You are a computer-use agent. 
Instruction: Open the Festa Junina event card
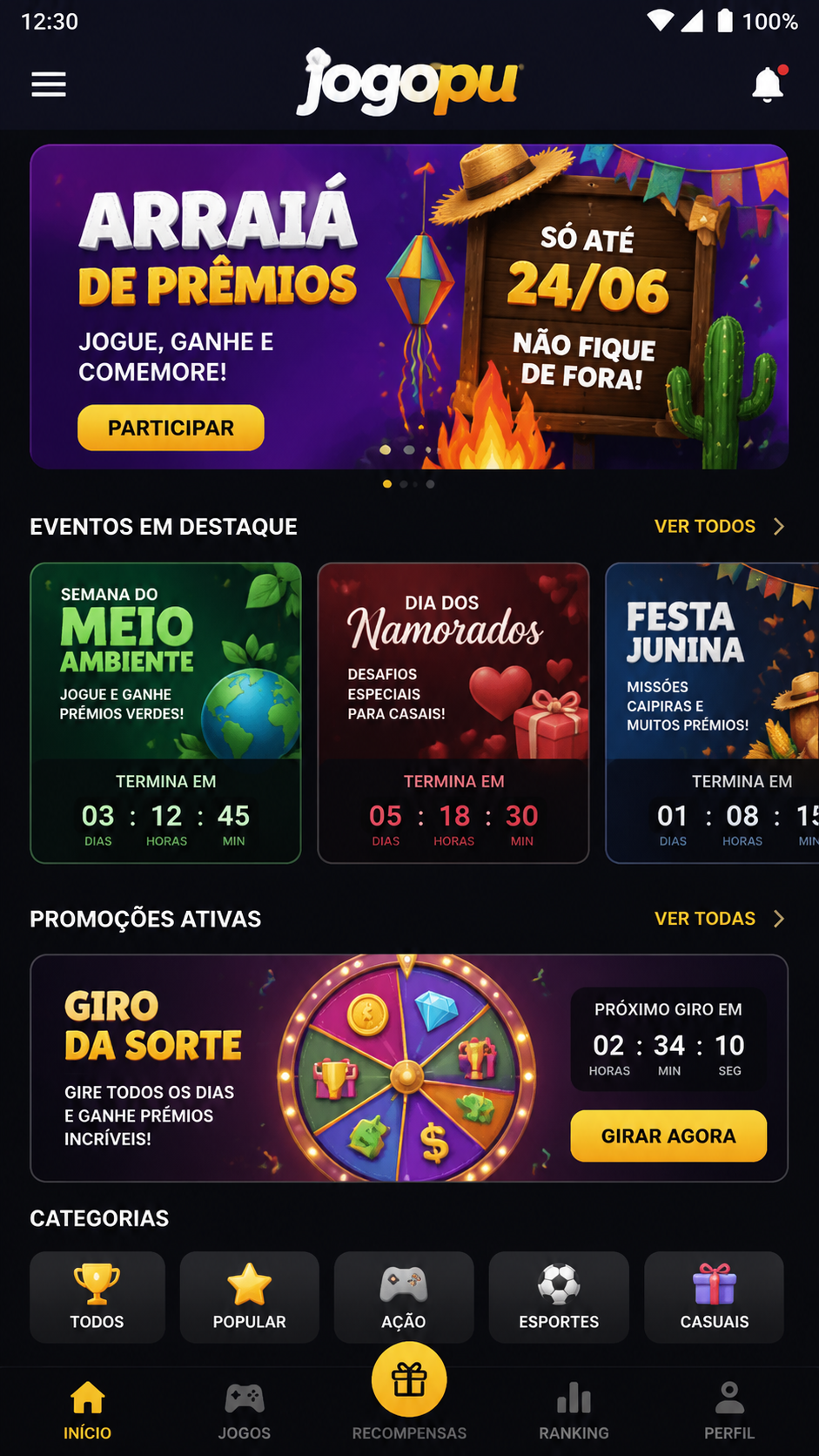(712, 713)
